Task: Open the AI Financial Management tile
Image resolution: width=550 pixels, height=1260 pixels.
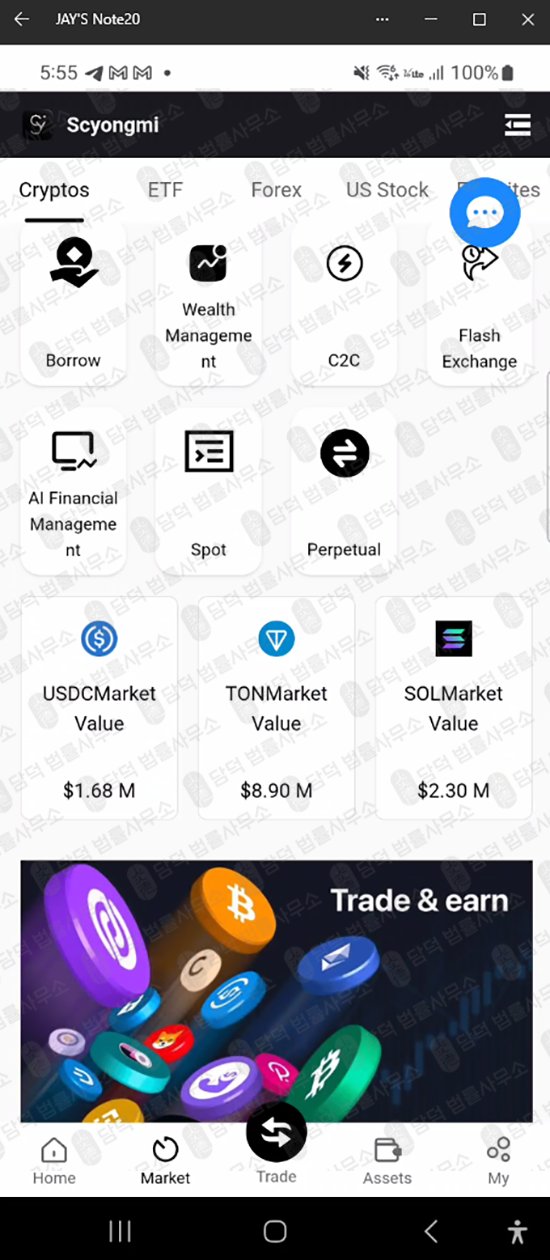Action: point(73,491)
